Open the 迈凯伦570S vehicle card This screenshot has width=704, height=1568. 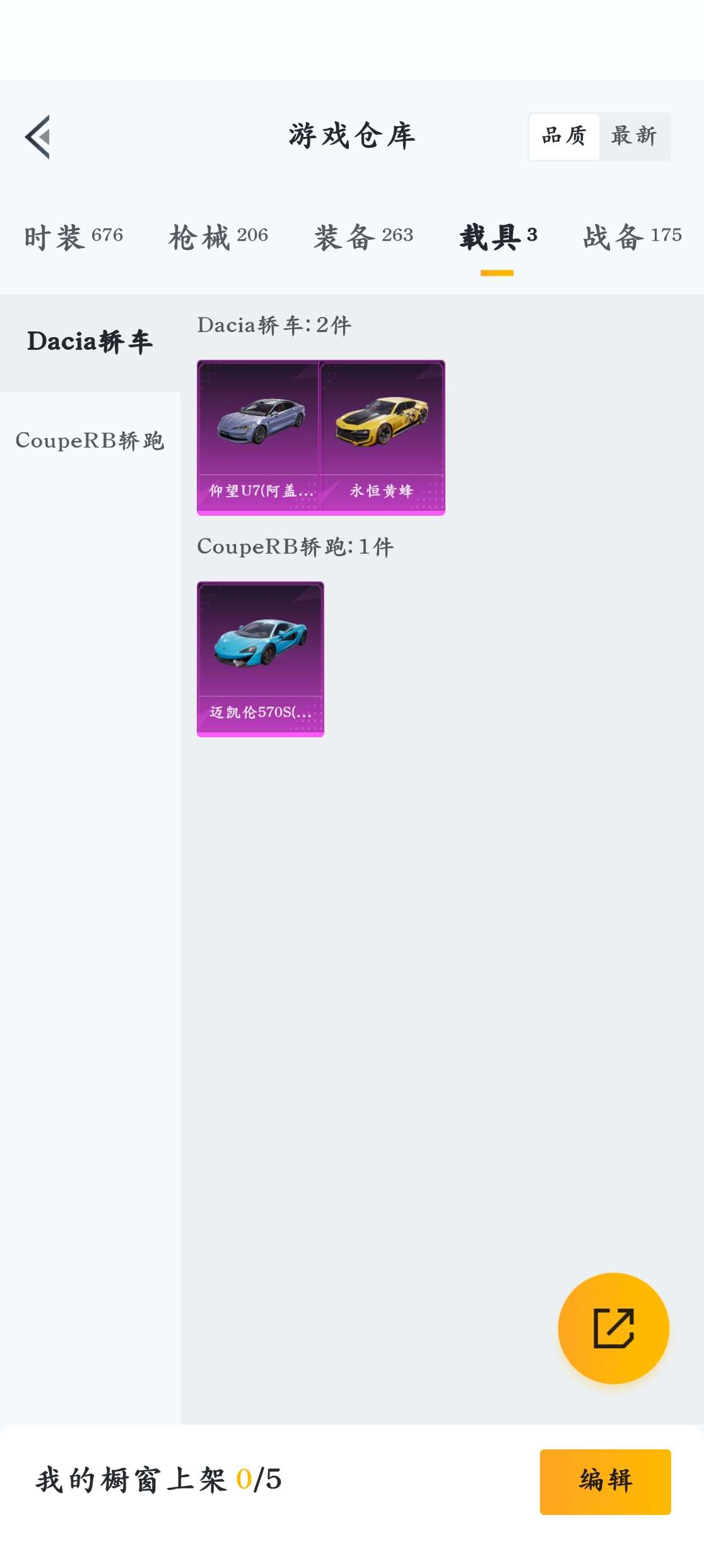pos(261,658)
